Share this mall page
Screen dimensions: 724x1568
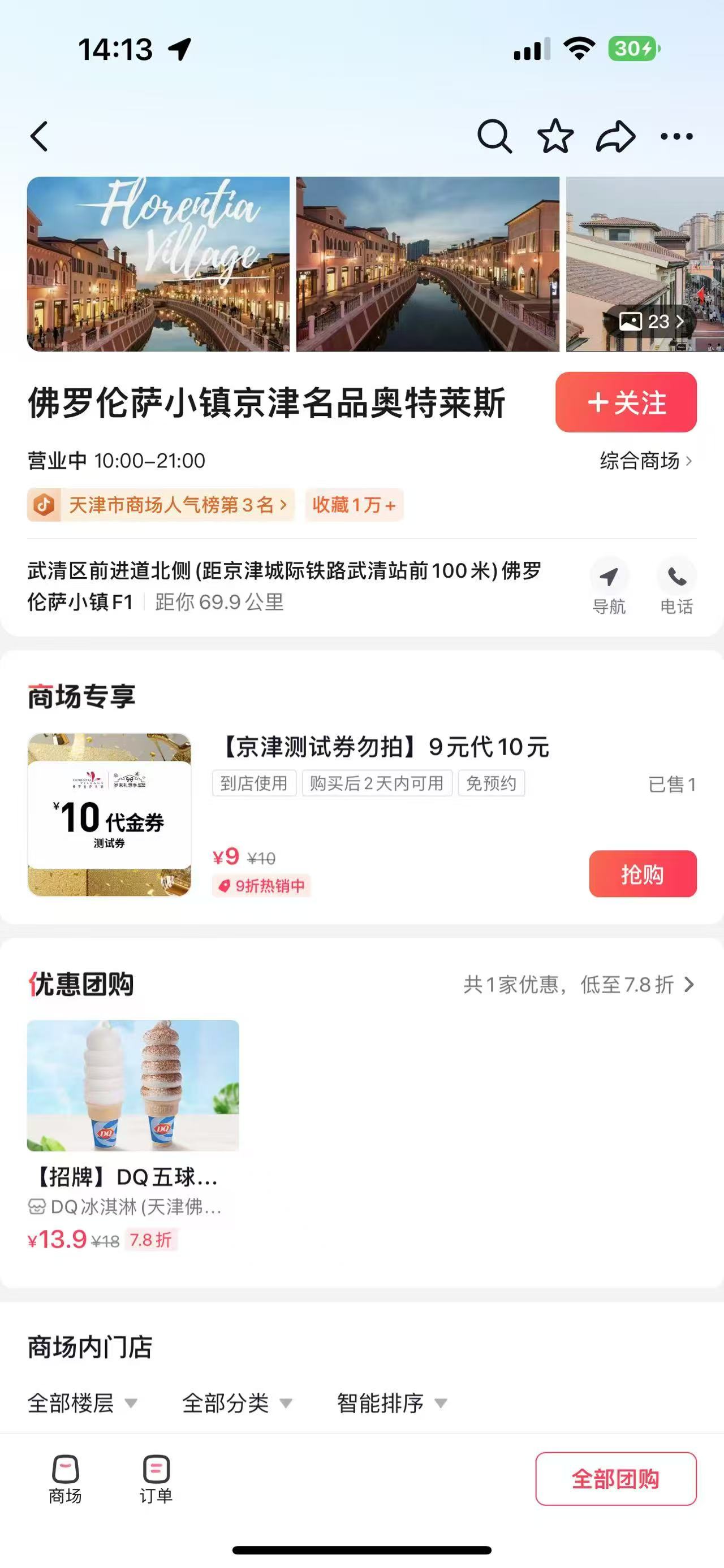click(615, 136)
